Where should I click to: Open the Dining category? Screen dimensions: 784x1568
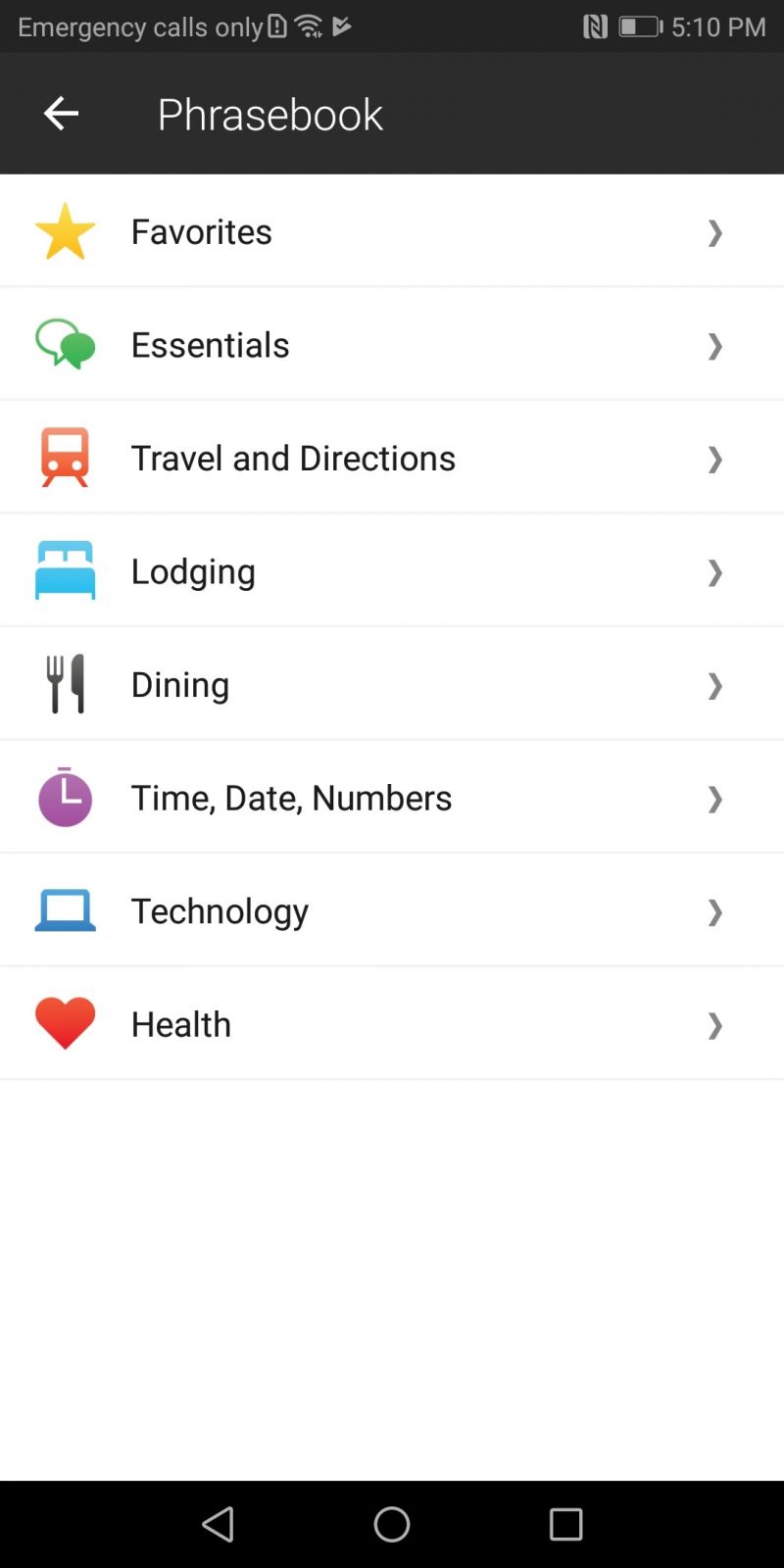392,684
